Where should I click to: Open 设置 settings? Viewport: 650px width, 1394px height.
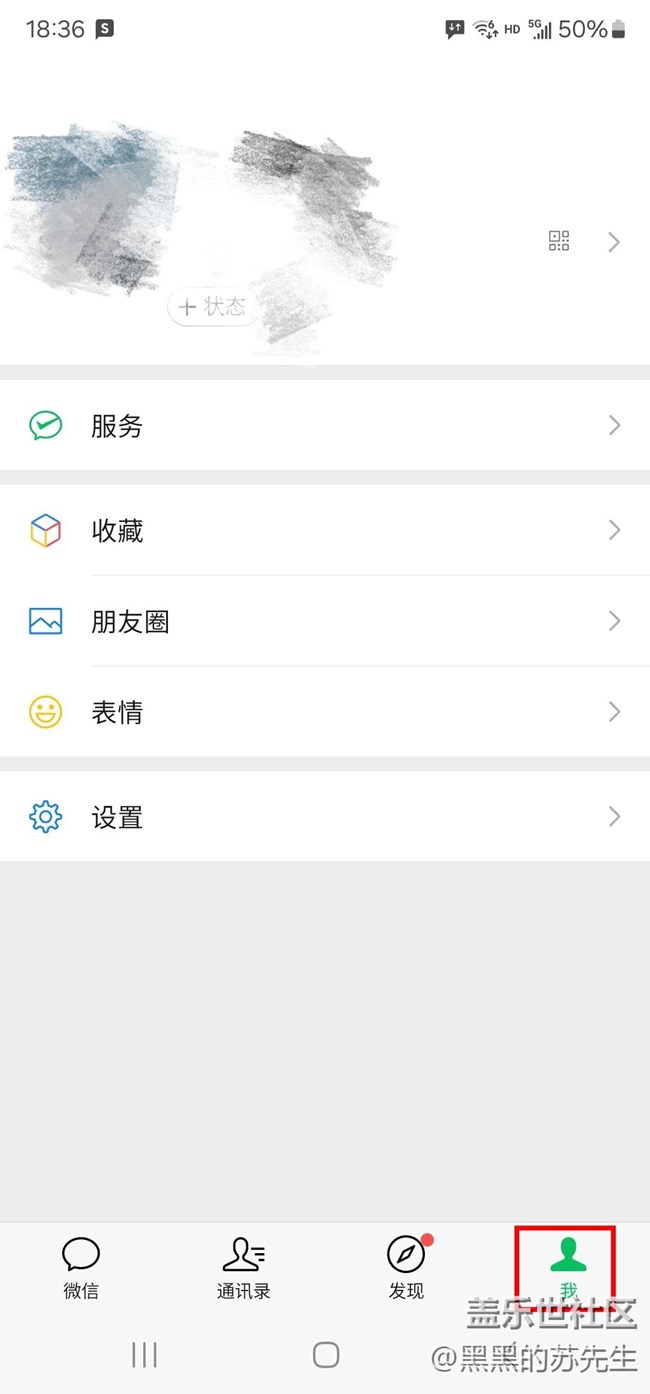pyautogui.click(x=325, y=817)
